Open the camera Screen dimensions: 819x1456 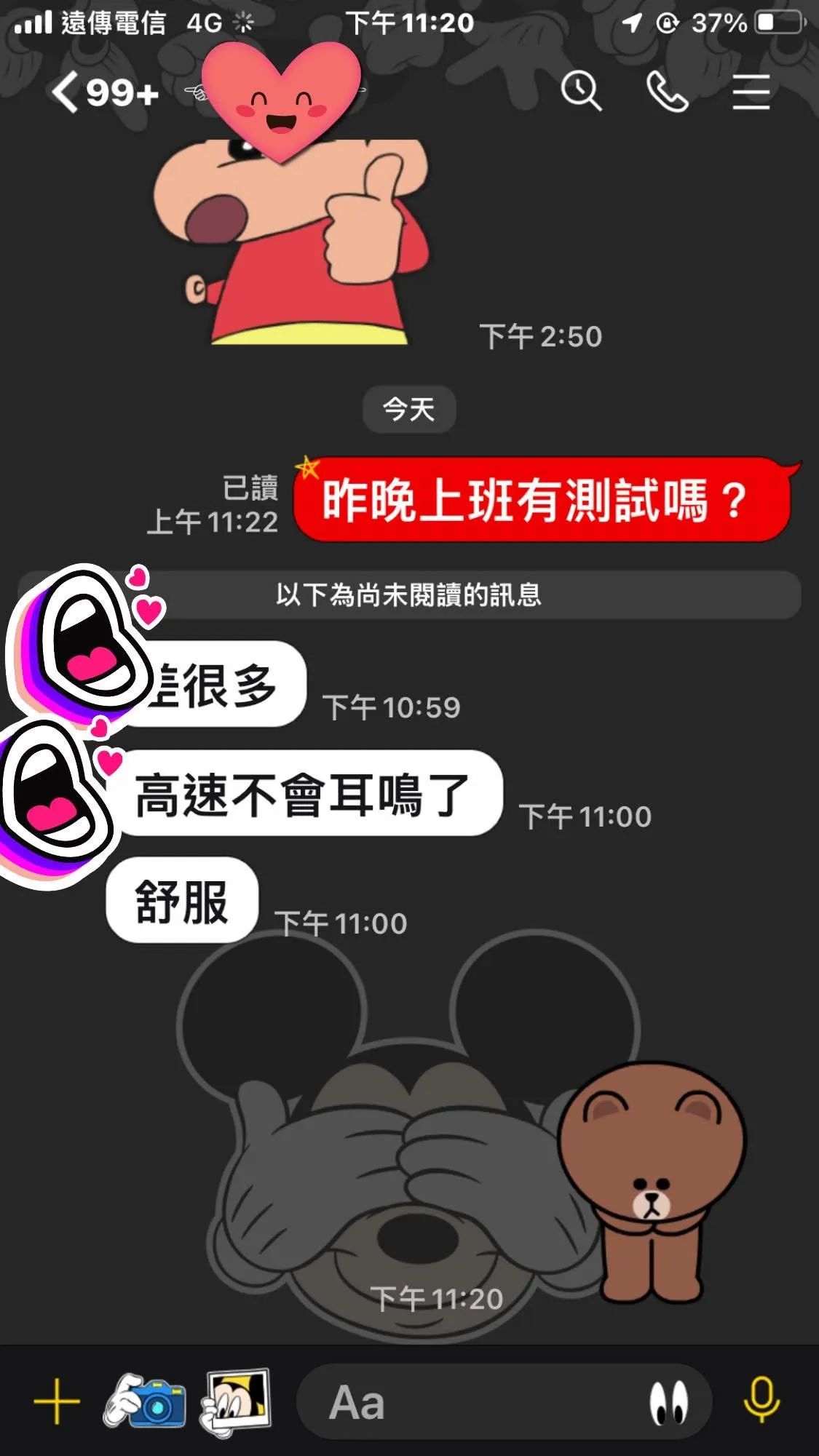point(145,1401)
